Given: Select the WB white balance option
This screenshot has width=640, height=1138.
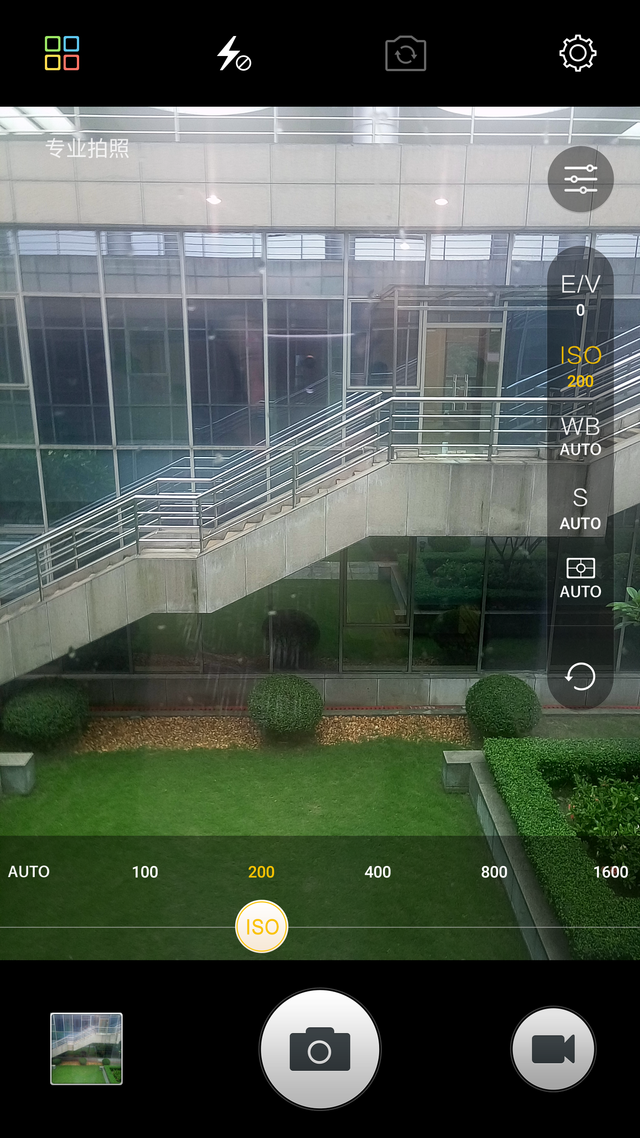Looking at the screenshot, I should coord(580,437).
